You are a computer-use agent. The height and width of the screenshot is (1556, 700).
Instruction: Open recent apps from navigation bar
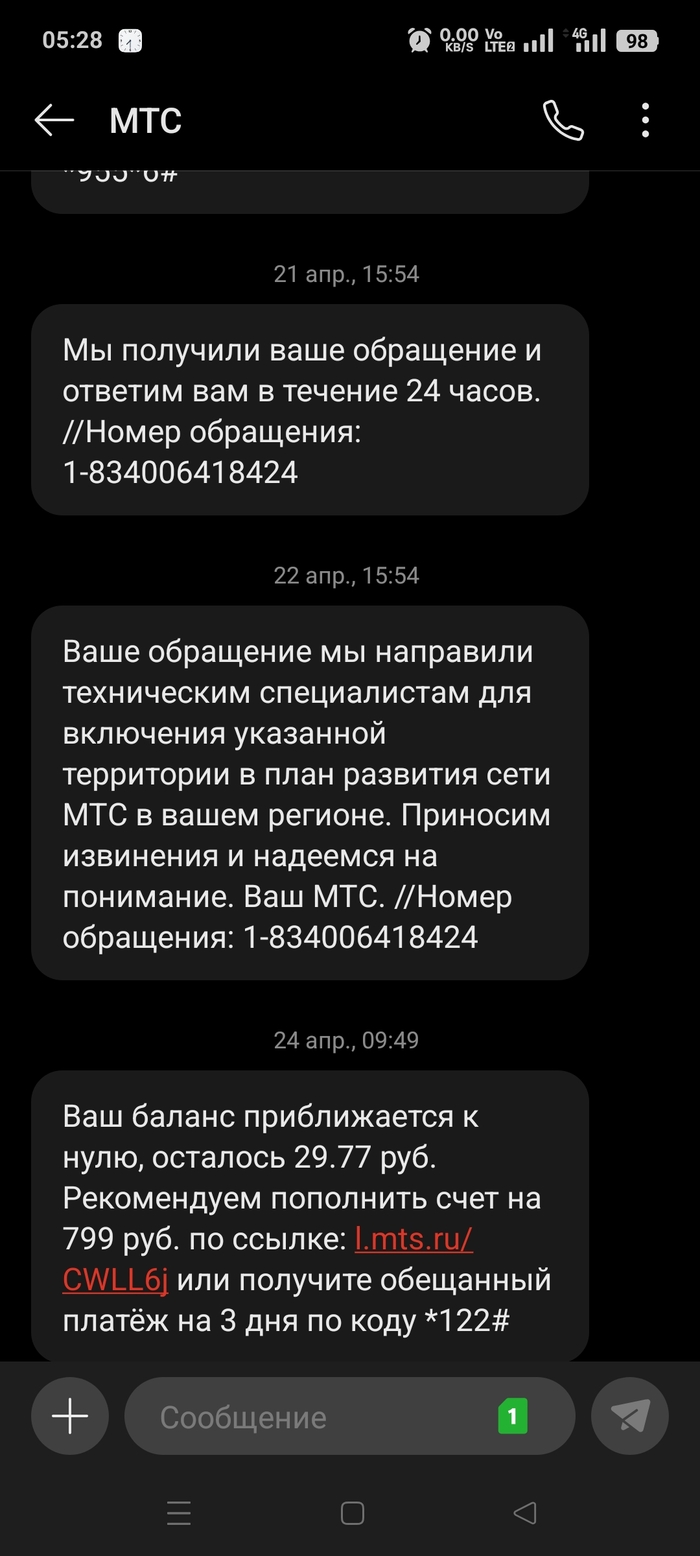[x=178, y=1513]
